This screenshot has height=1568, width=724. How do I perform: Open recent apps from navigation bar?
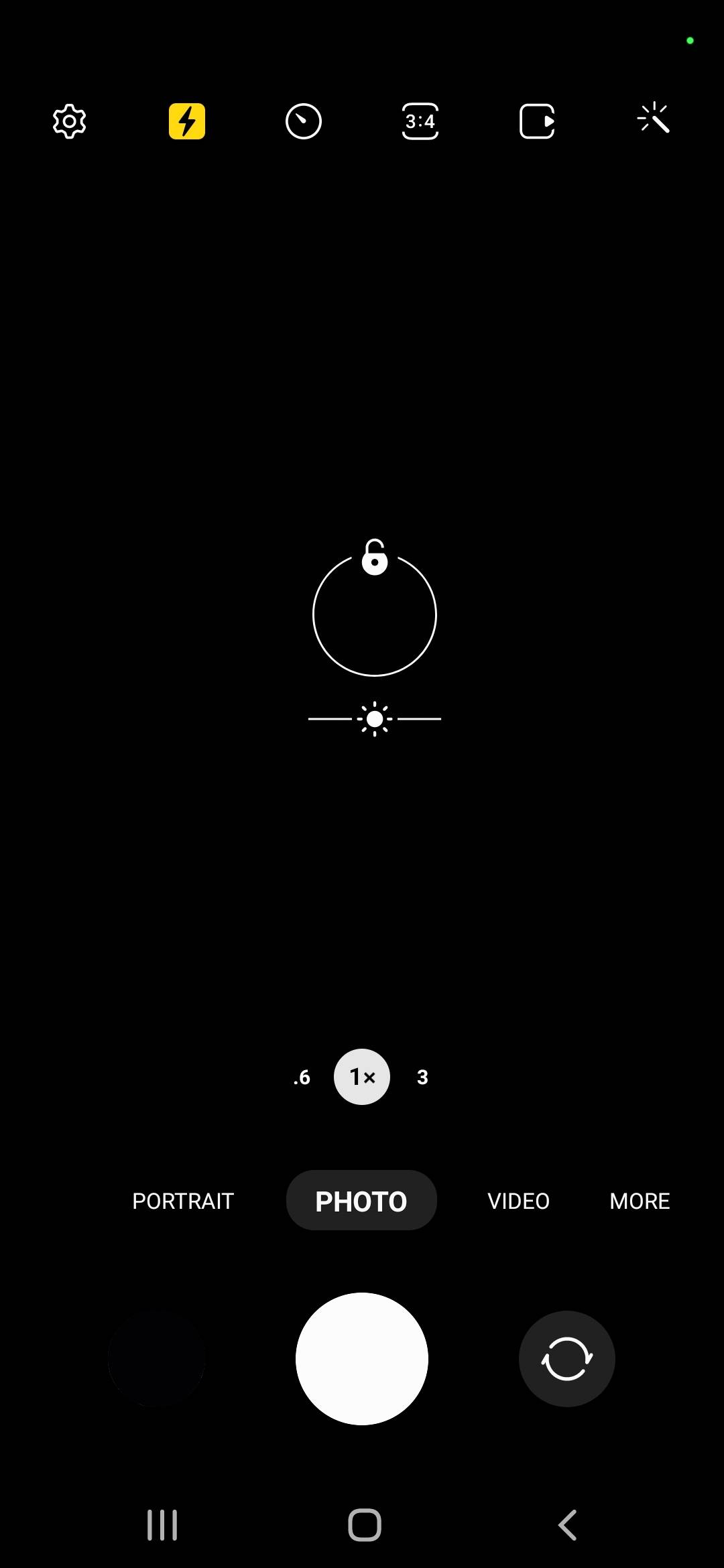point(162,1525)
